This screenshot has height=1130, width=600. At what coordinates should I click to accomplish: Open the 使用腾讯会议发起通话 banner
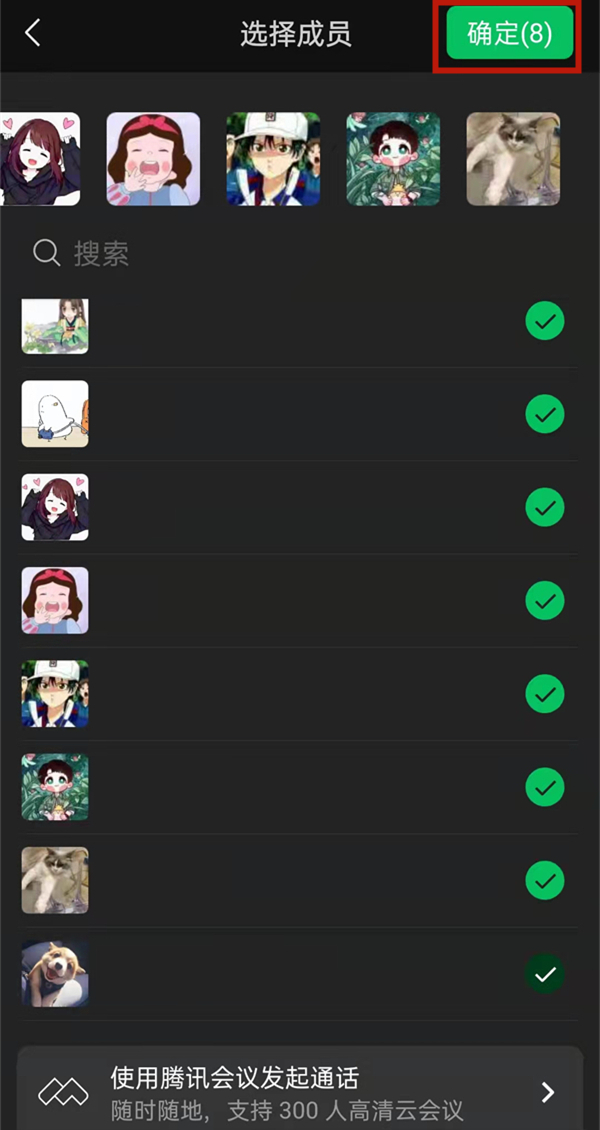[300, 1091]
